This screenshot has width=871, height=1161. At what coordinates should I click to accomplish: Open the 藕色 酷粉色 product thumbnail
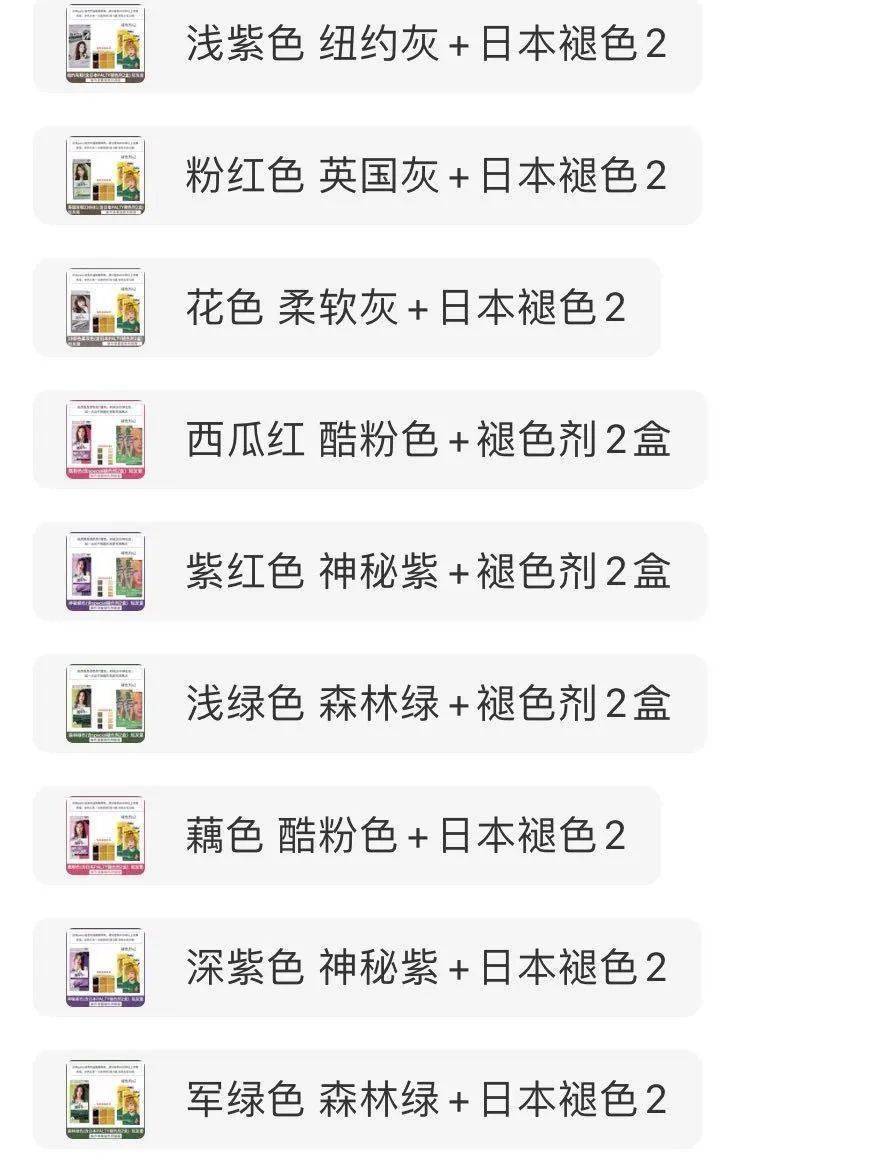coord(104,833)
